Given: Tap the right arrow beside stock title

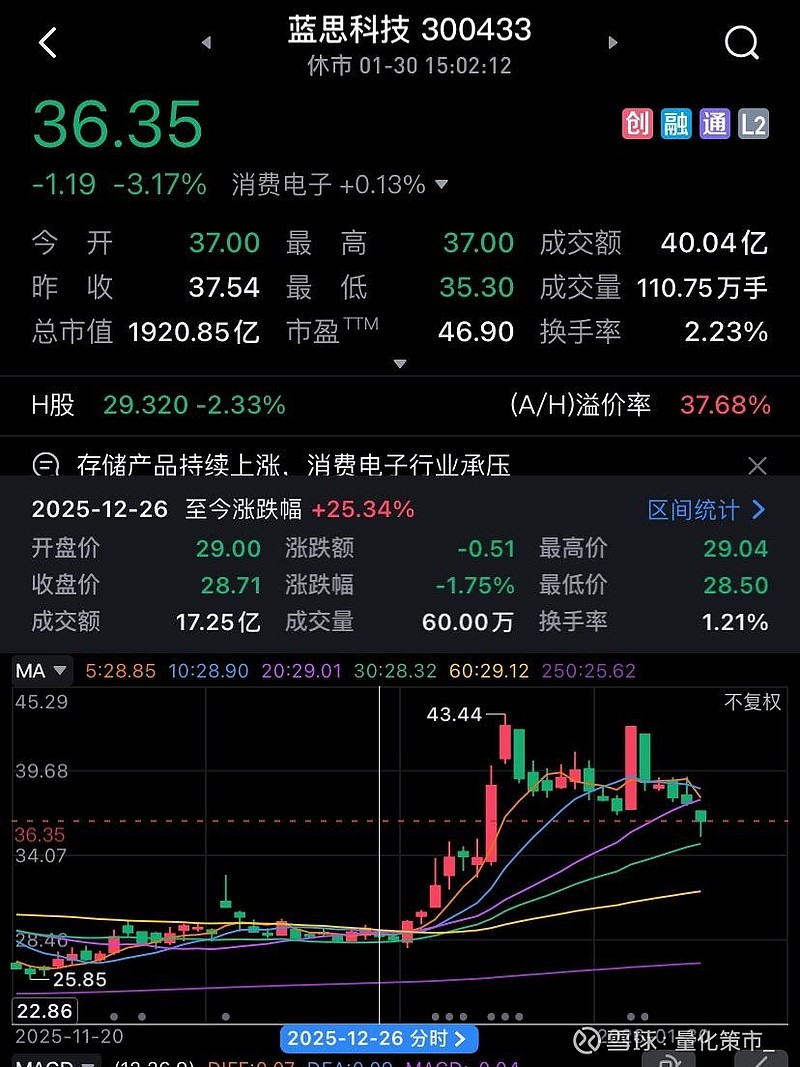Looking at the screenshot, I should (613, 42).
